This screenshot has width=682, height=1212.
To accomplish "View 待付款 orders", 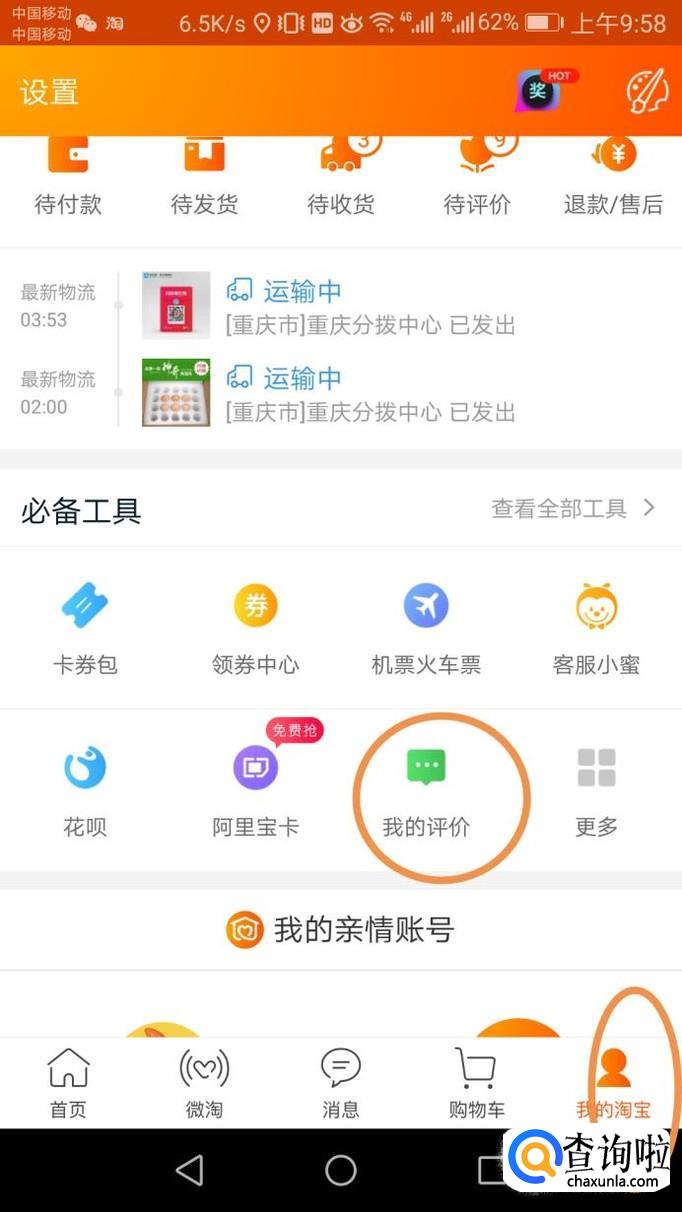I will 68,180.
